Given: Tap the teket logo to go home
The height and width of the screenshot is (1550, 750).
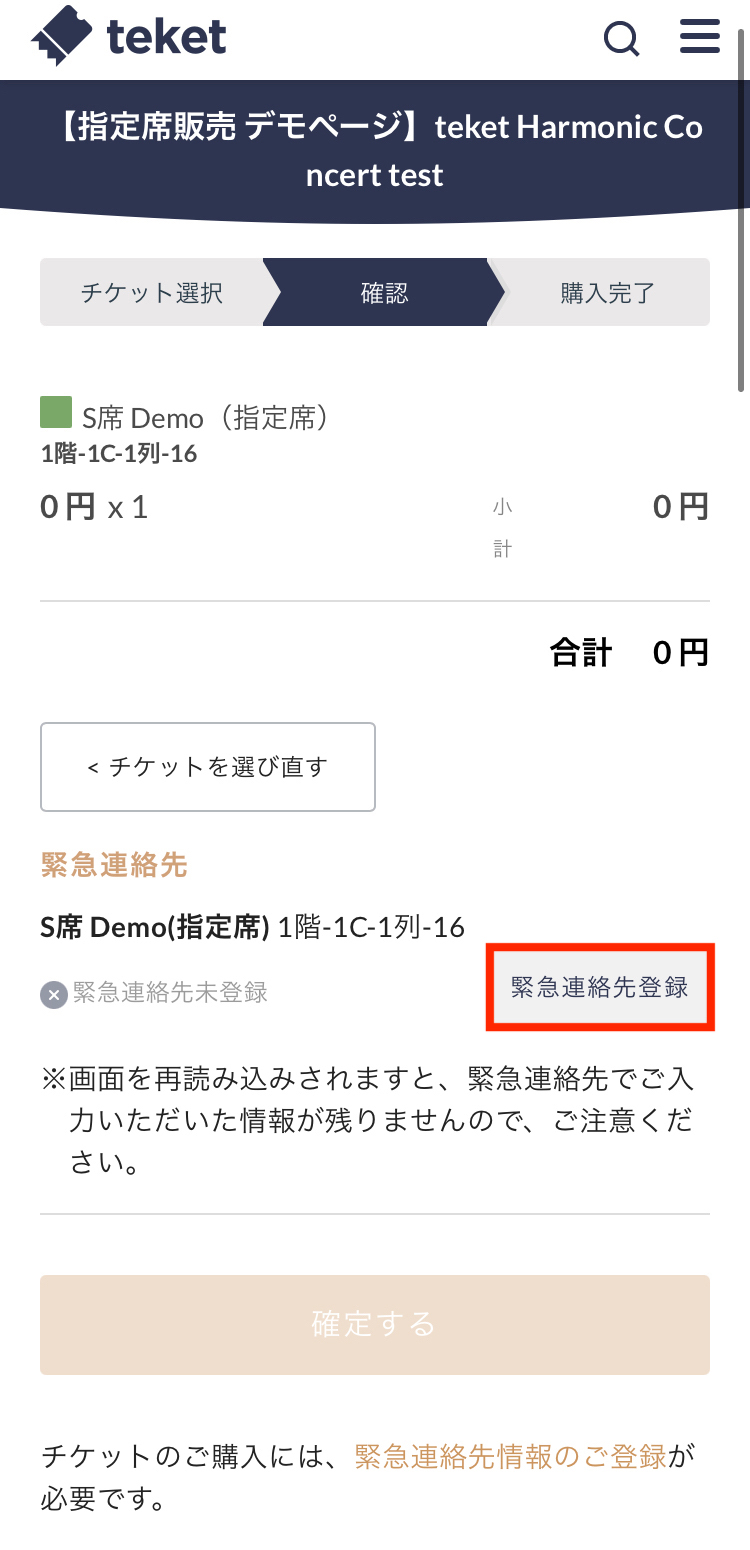Looking at the screenshot, I should [130, 37].
